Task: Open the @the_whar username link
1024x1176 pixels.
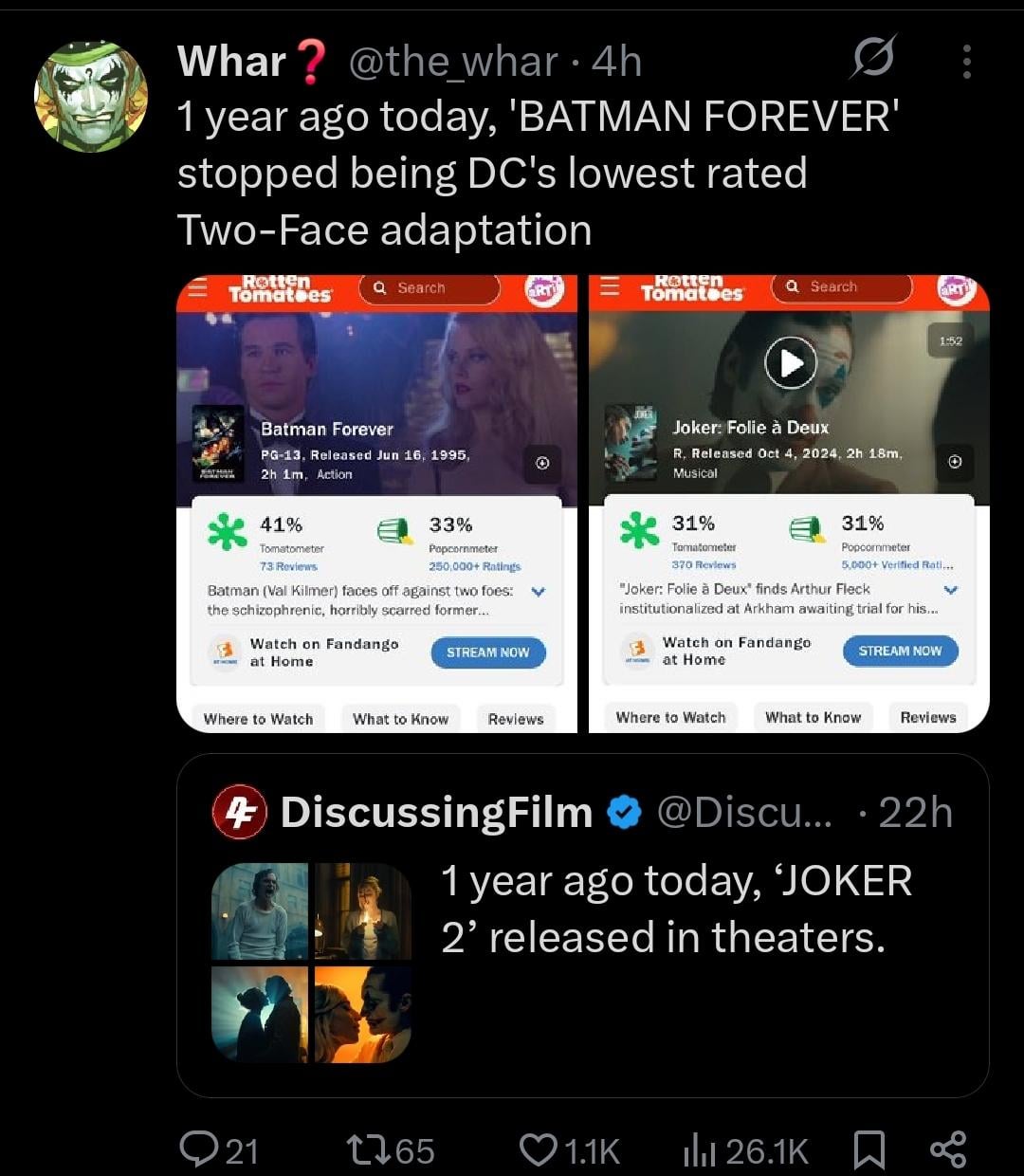Action: (x=453, y=63)
